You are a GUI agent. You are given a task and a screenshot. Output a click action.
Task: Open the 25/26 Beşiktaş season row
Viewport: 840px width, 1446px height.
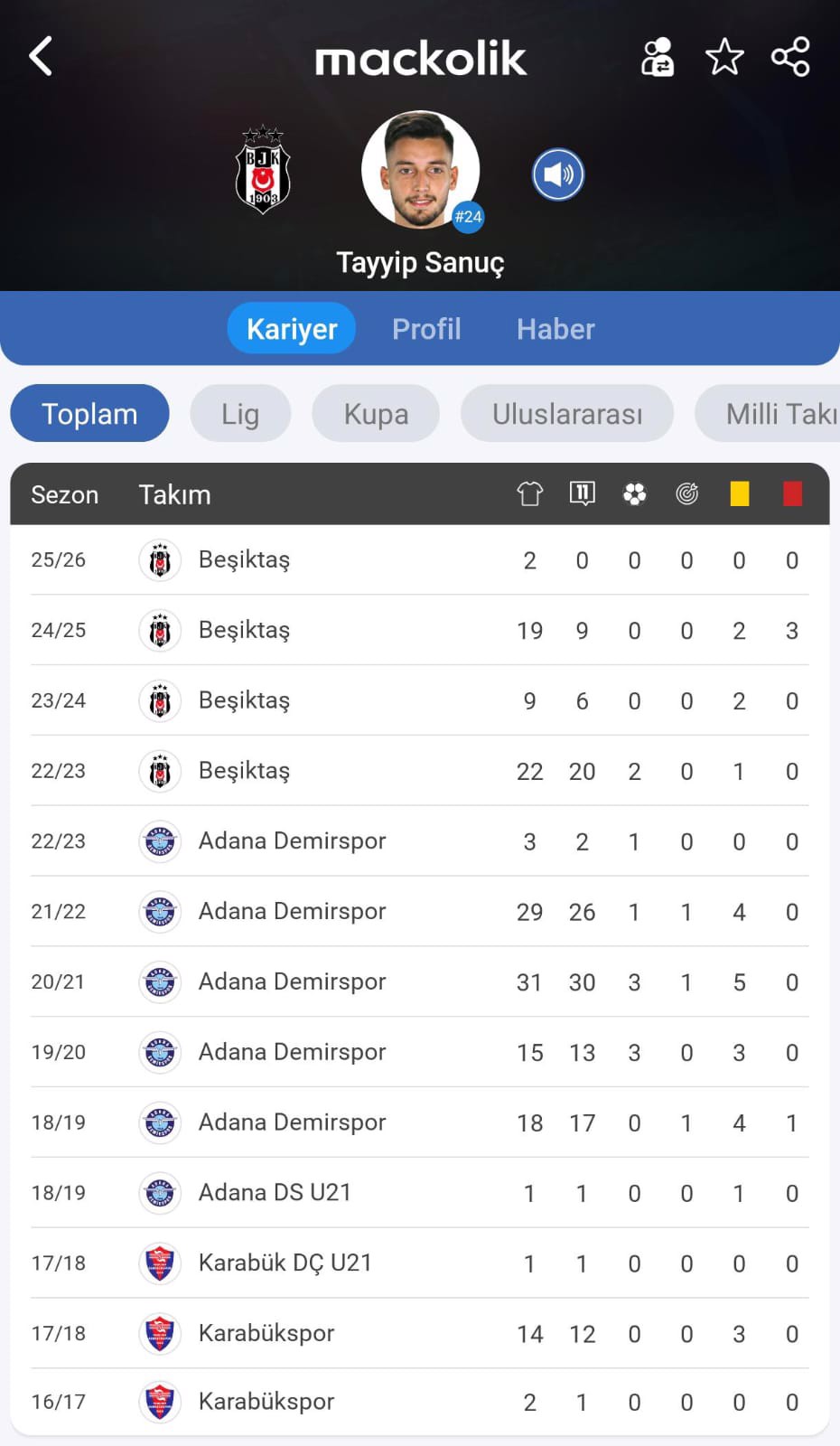coord(420,560)
